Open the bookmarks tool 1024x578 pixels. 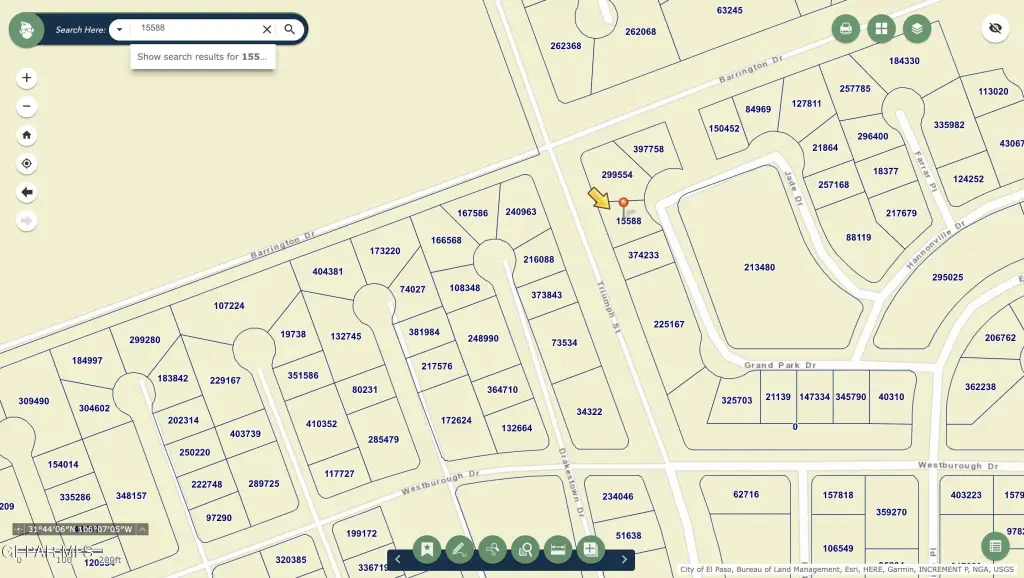click(x=426, y=549)
